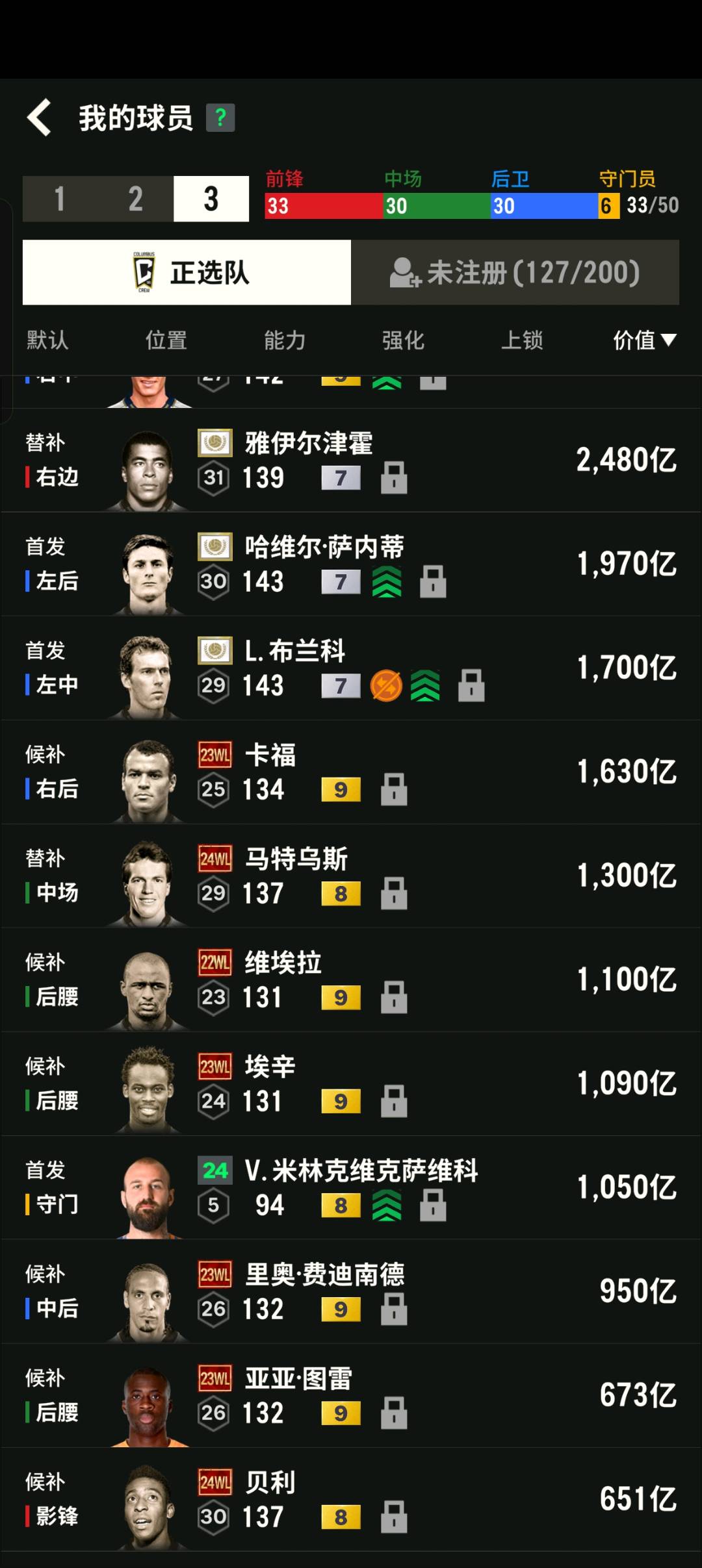Screen dimensions: 702x1568
Task: Open player 贝利
Action: [351, 1500]
